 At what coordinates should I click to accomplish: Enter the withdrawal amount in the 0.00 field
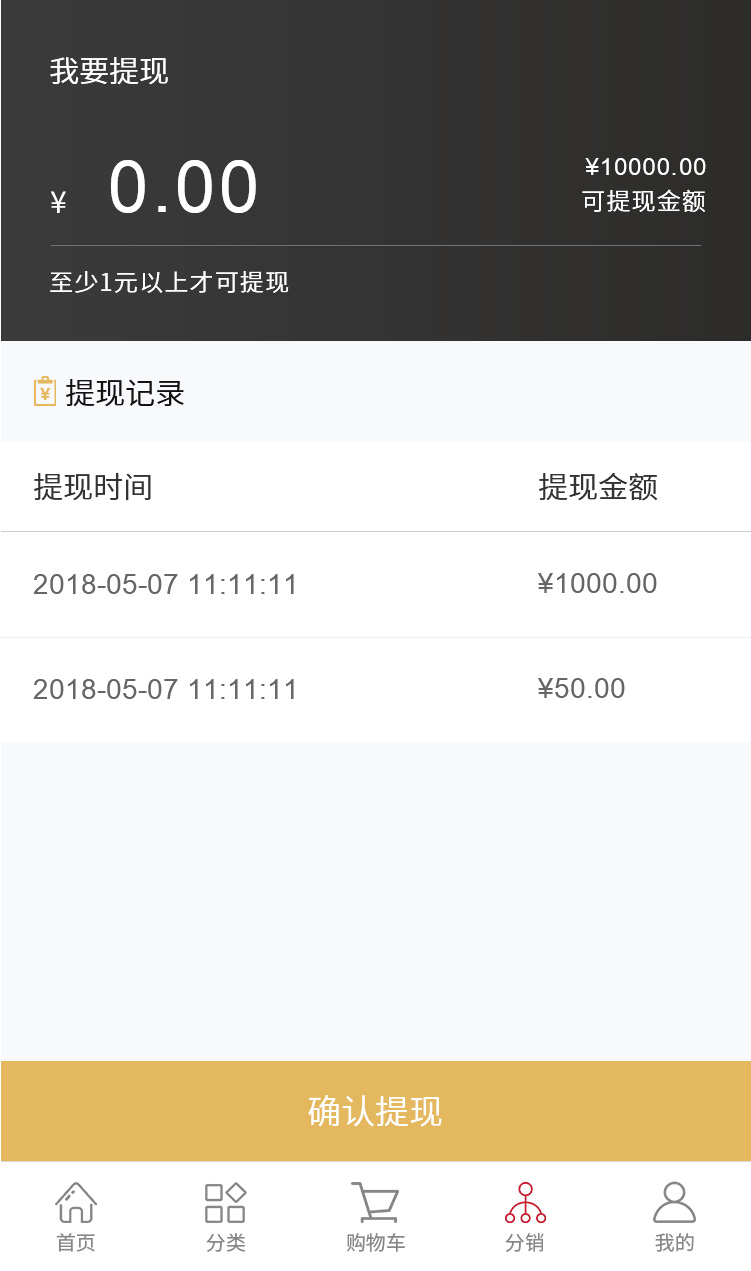point(184,189)
